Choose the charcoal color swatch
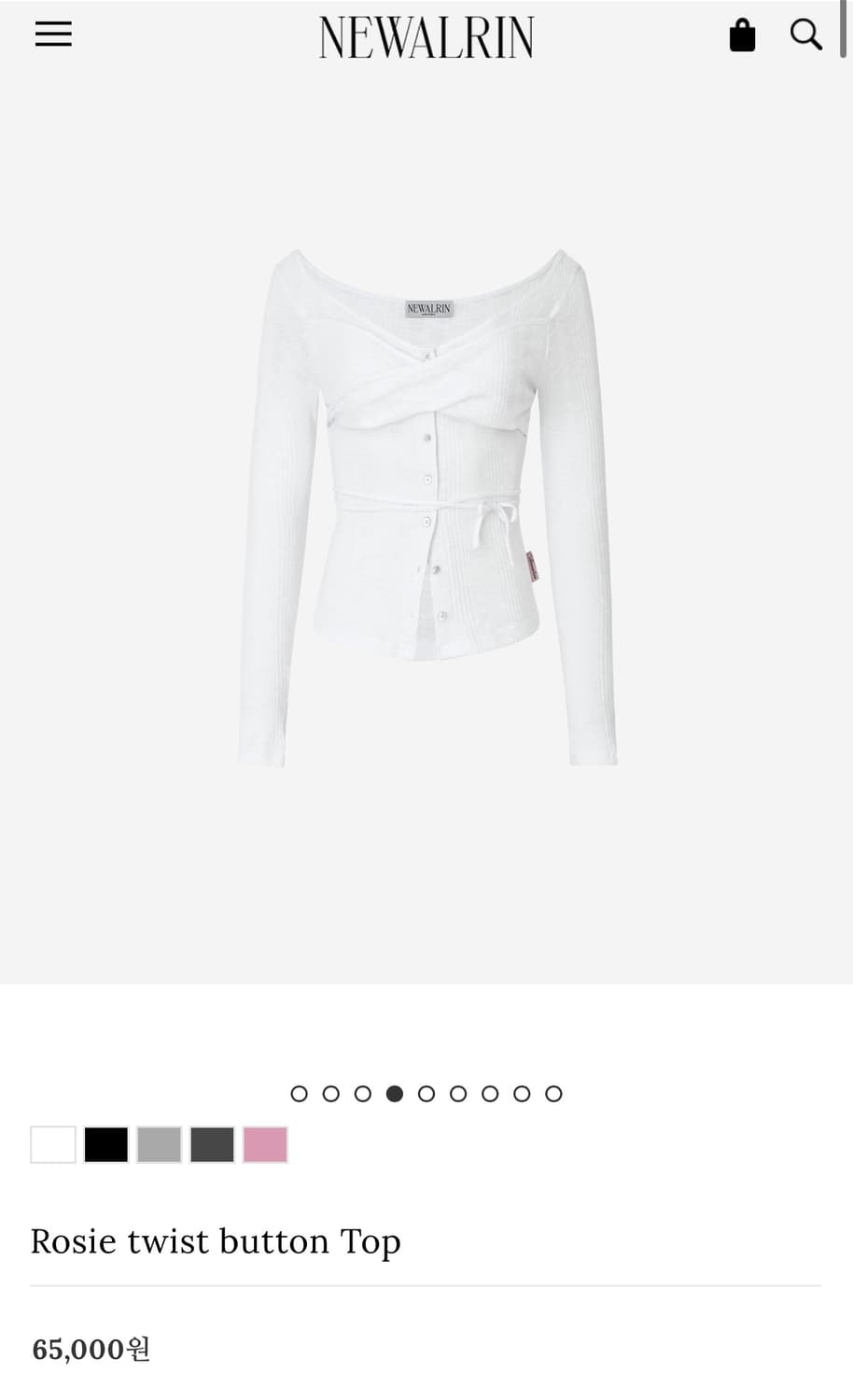 (213, 1144)
